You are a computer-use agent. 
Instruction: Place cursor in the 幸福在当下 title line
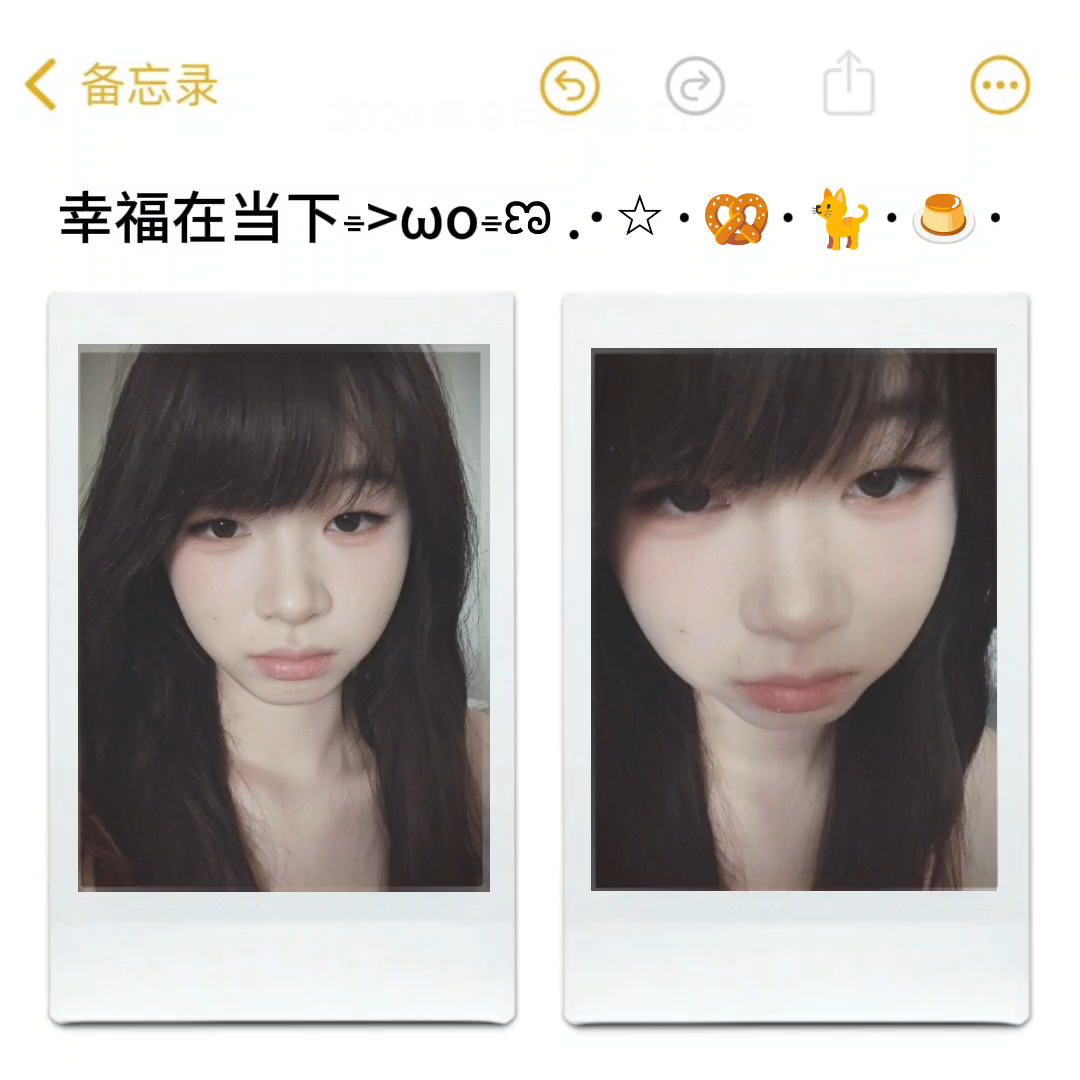[200, 218]
